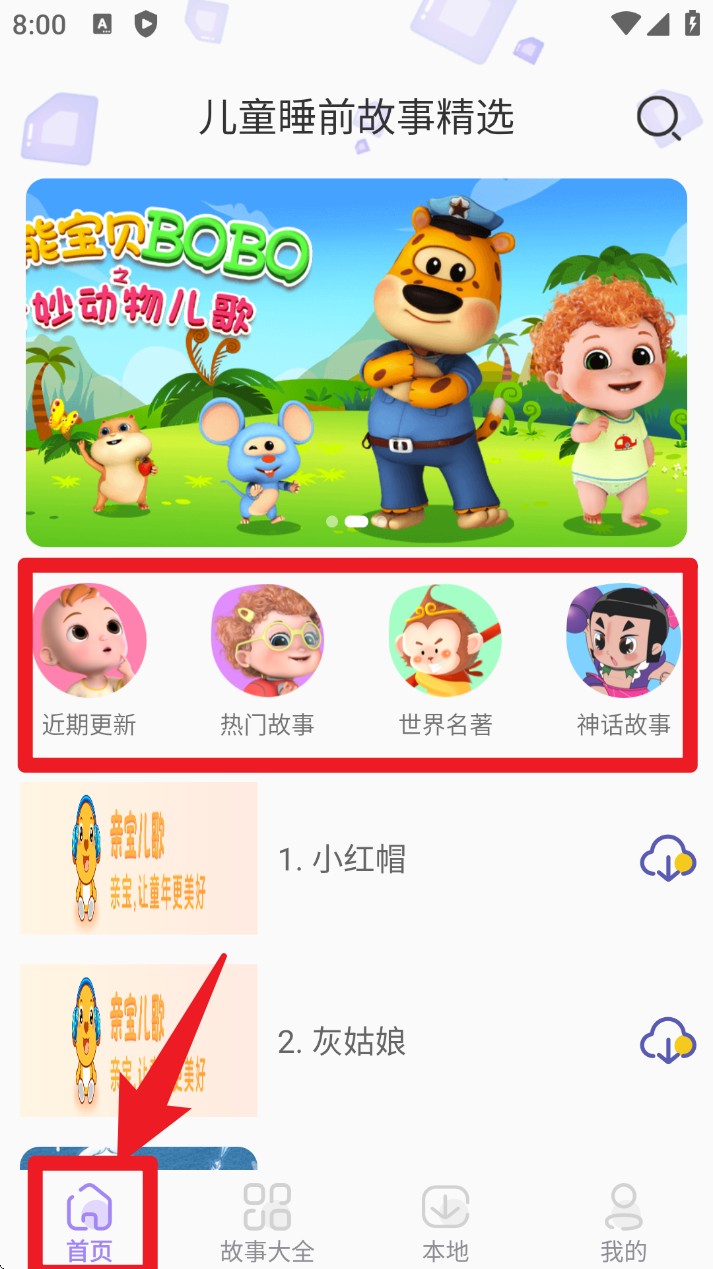Switch to the 故事大全 tab
The image size is (713, 1269).
coord(267,1222)
